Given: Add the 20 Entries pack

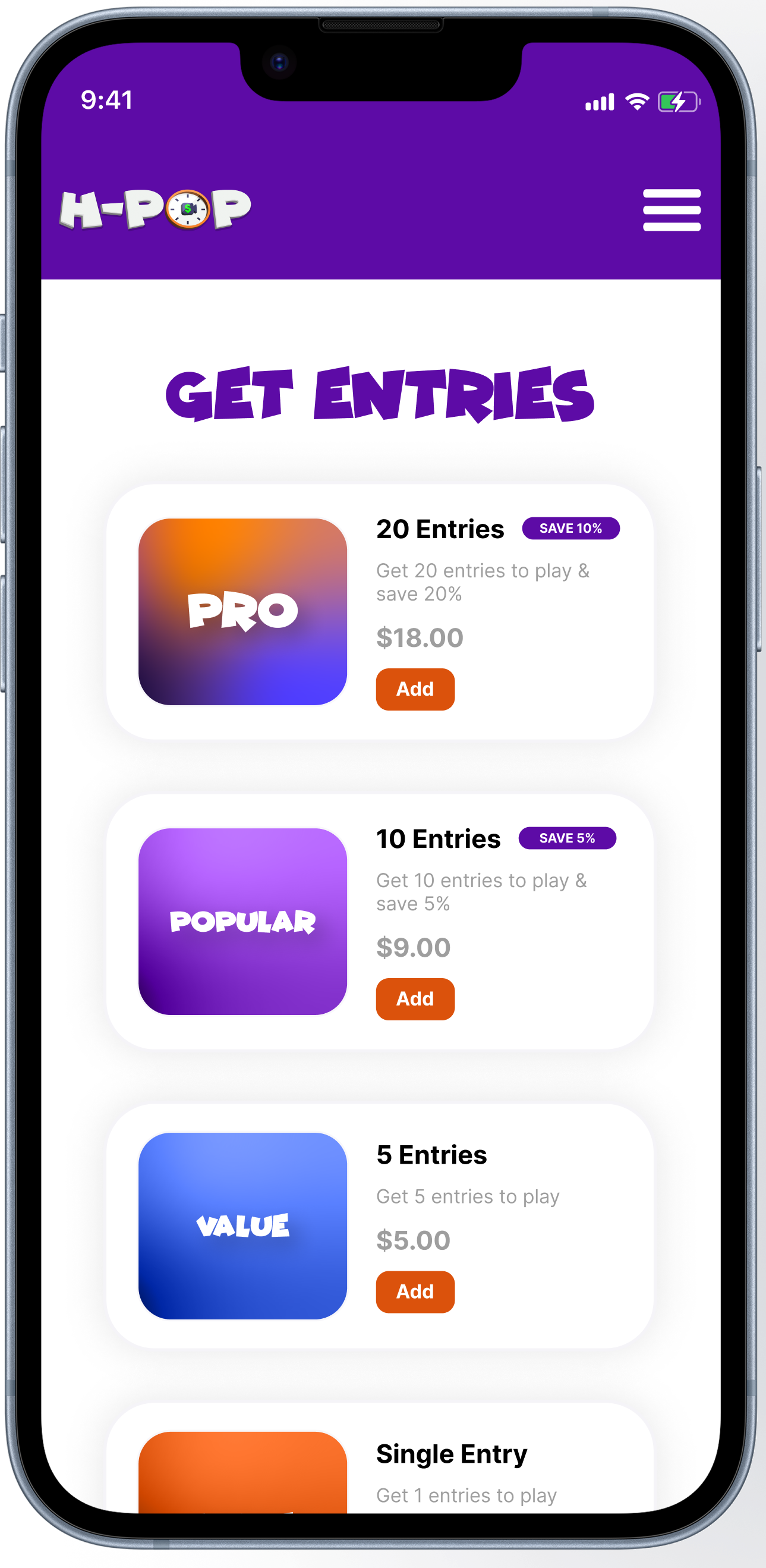Looking at the screenshot, I should [x=415, y=689].
